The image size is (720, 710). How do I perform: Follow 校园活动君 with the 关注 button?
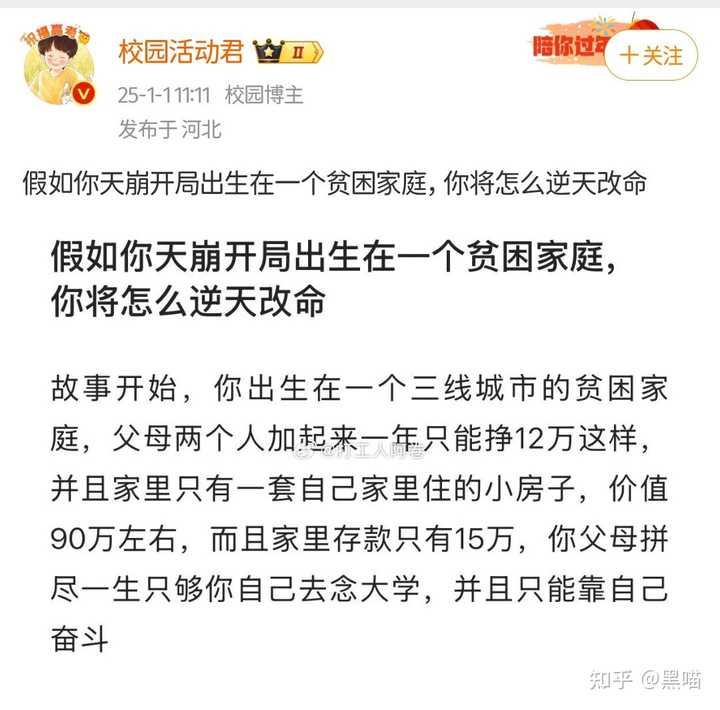pyautogui.click(x=651, y=55)
